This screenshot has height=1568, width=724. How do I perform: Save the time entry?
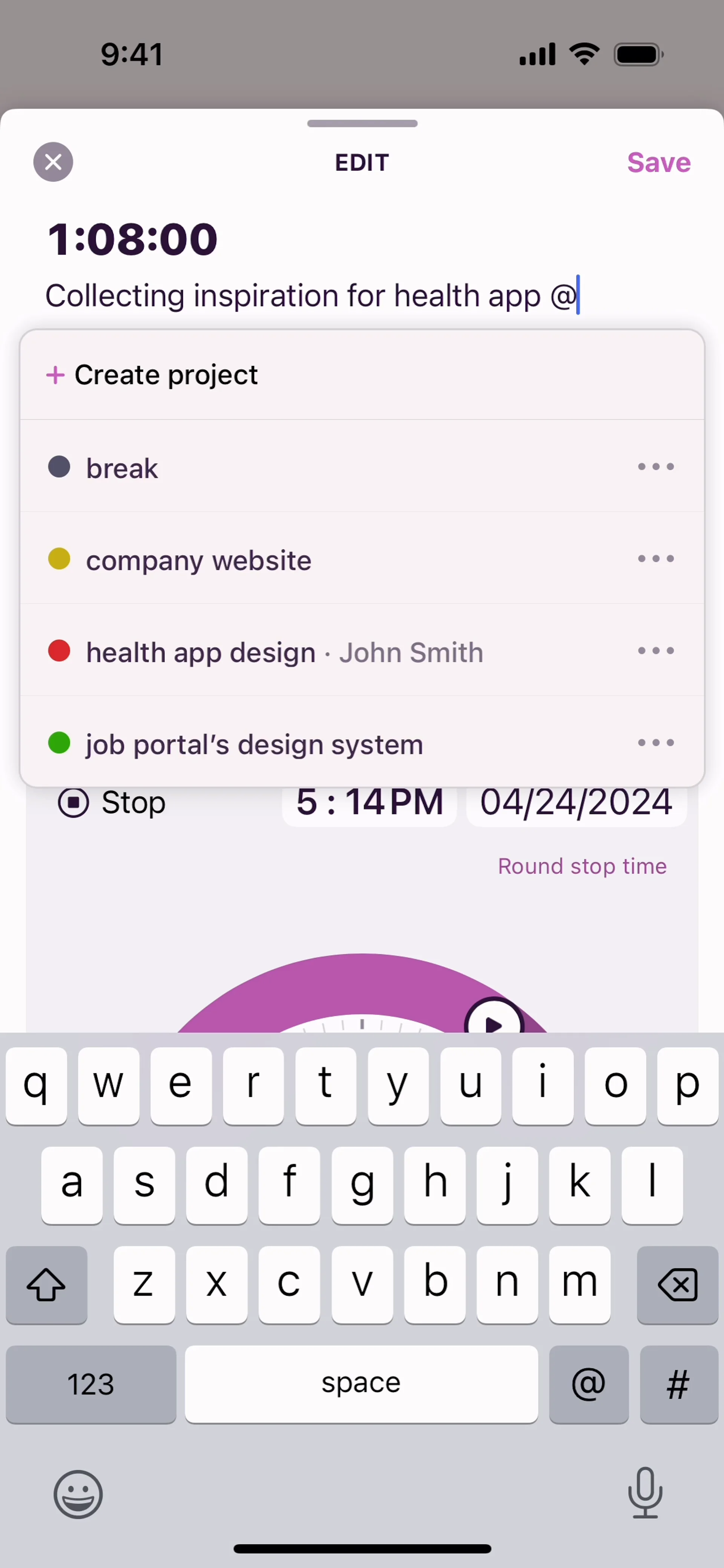click(658, 162)
